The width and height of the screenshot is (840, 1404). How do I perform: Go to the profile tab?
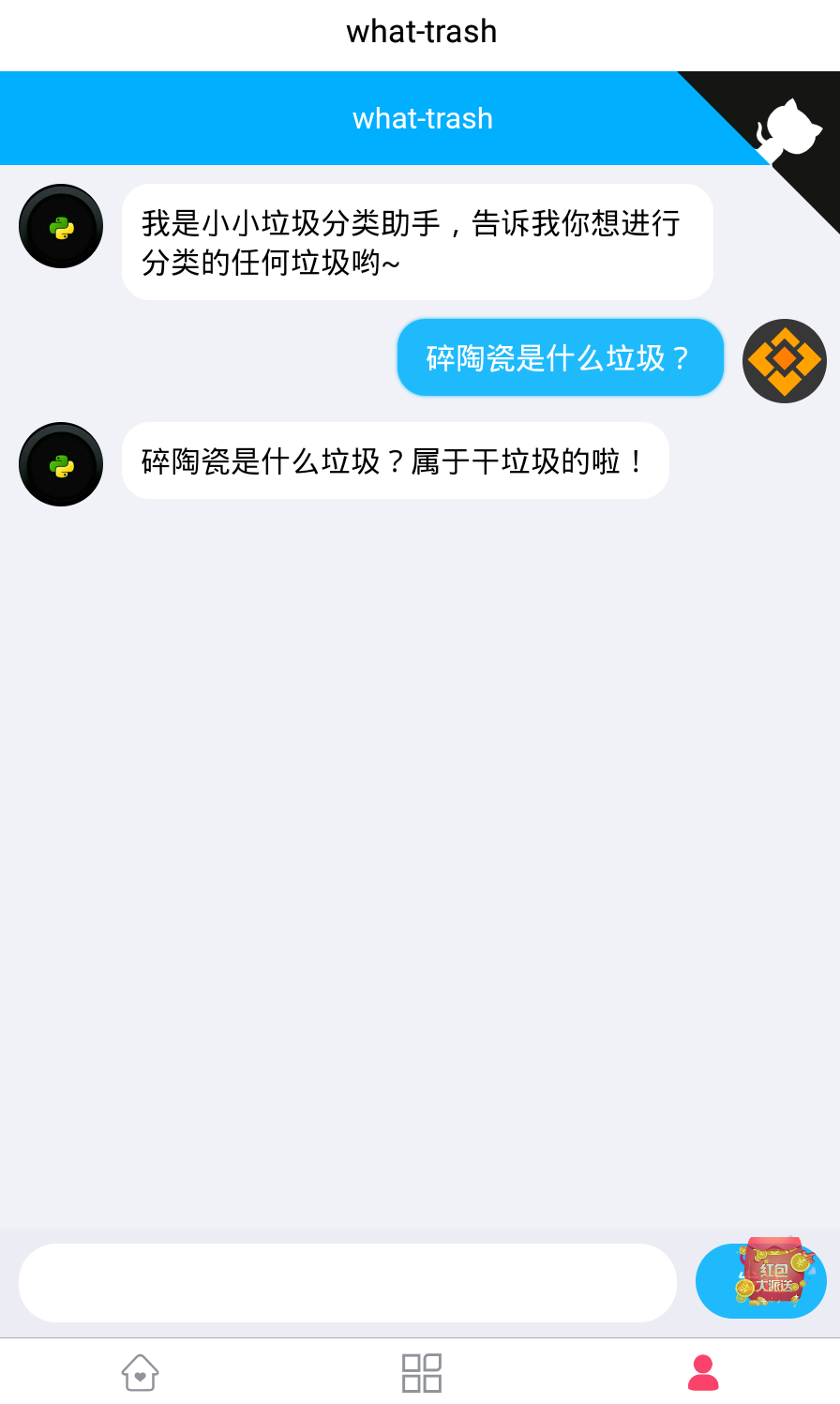coord(702,1372)
